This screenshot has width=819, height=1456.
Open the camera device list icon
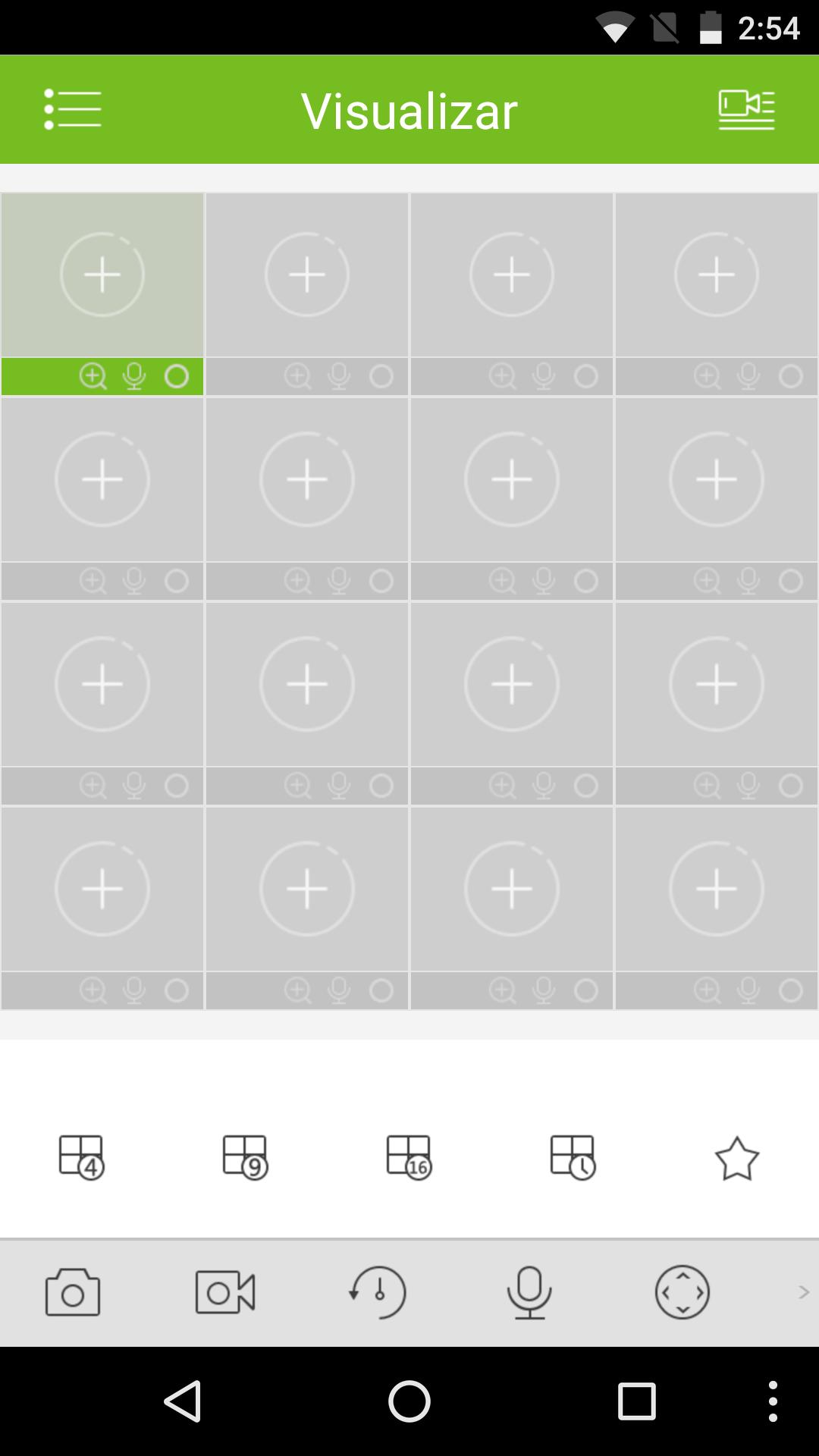click(x=746, y=110)
